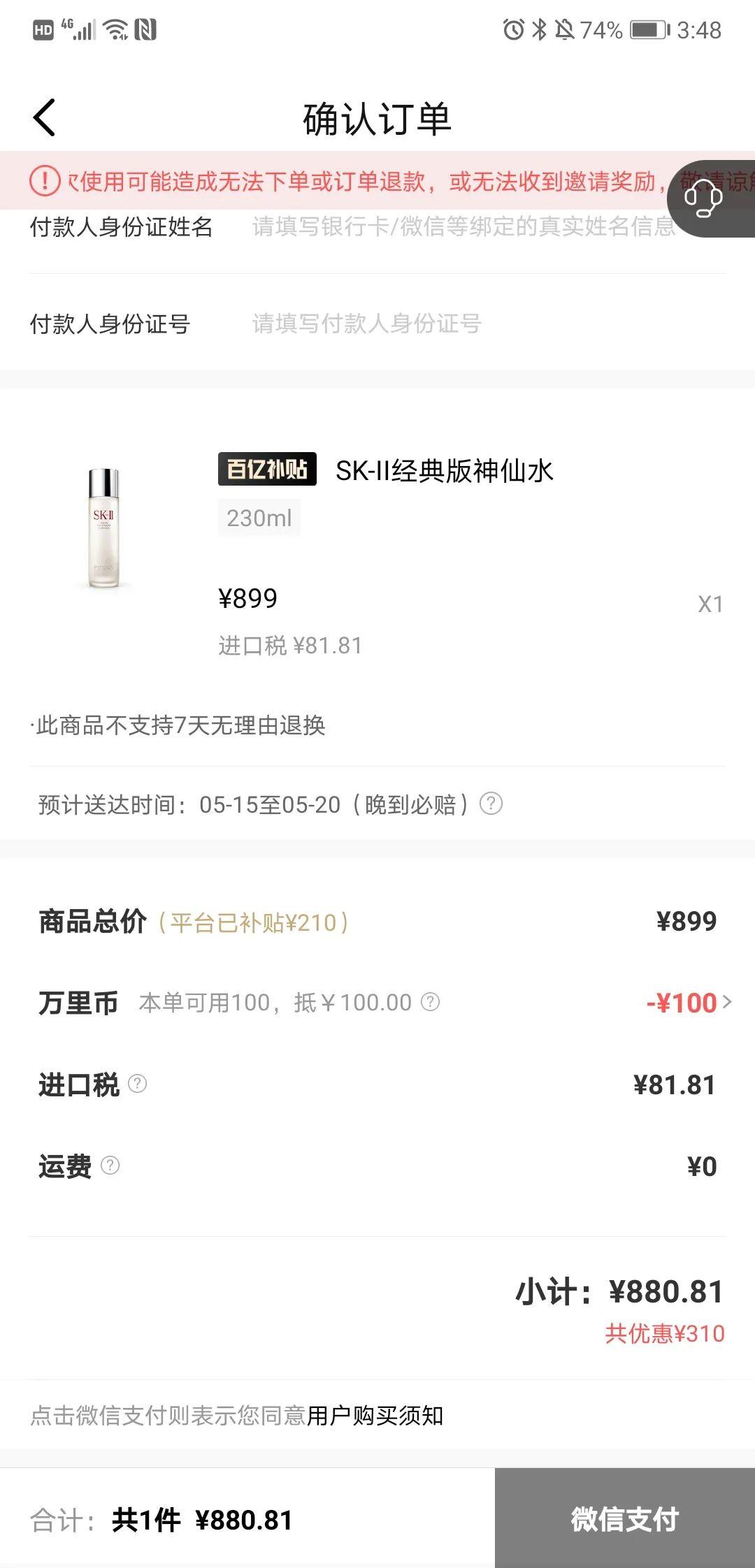The width and height of the screenshot is (755, 1568).
Task: Tap the 230ml specification label
Action: pos(259,517)
